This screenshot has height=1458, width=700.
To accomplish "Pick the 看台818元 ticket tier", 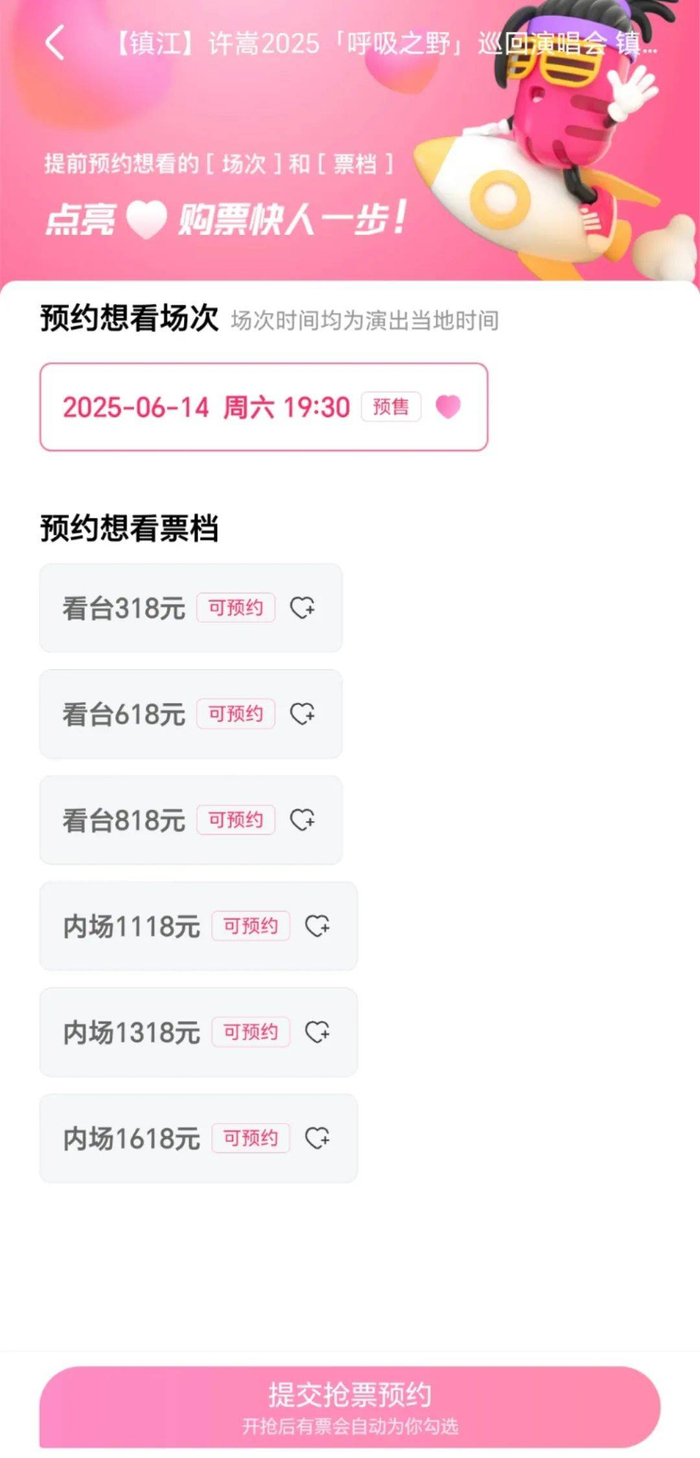I will [x=191, y=820].
